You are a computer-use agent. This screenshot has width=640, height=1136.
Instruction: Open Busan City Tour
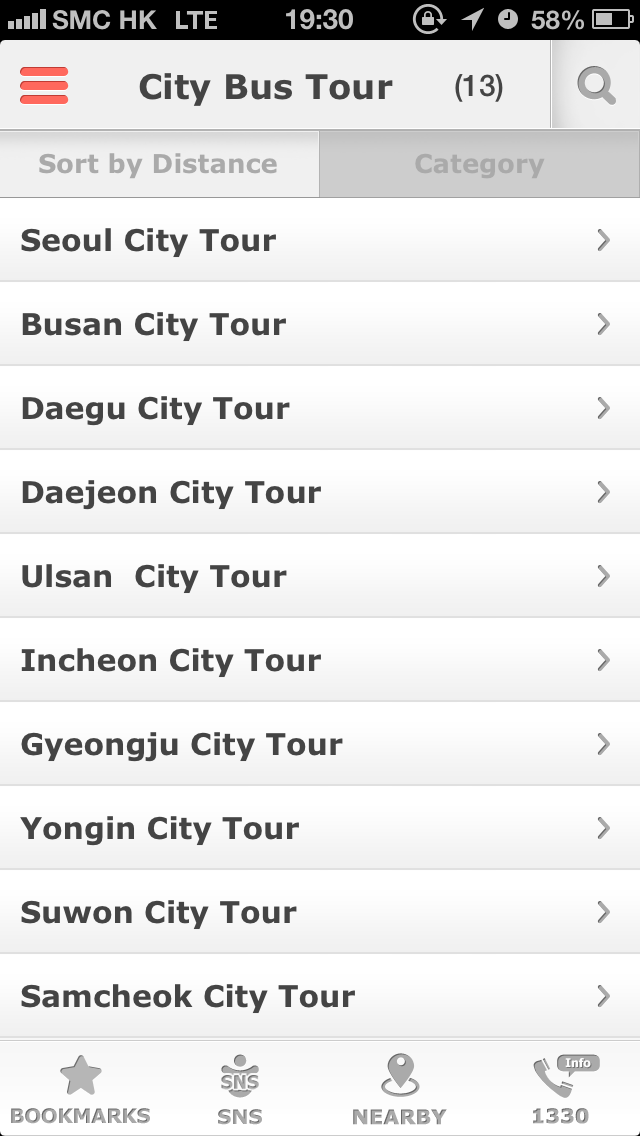tap(320, 324)
